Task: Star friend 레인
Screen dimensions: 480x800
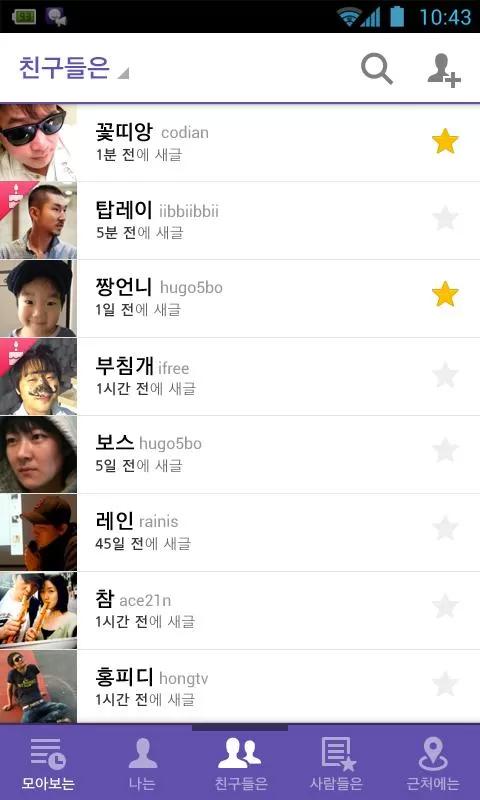Action: 445,528
